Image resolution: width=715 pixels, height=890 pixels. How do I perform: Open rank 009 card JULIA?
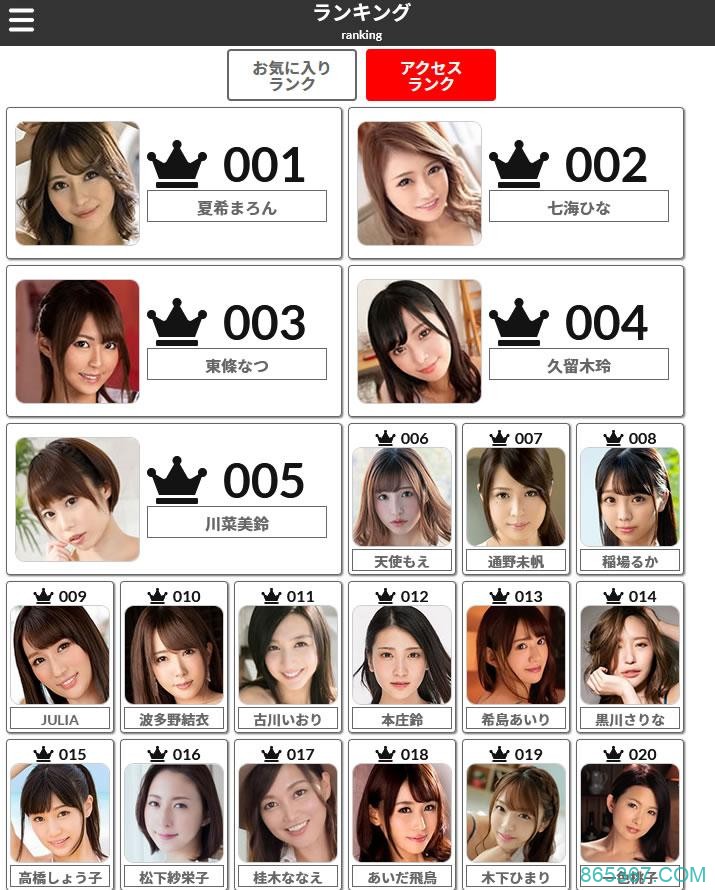pos(60,657)
